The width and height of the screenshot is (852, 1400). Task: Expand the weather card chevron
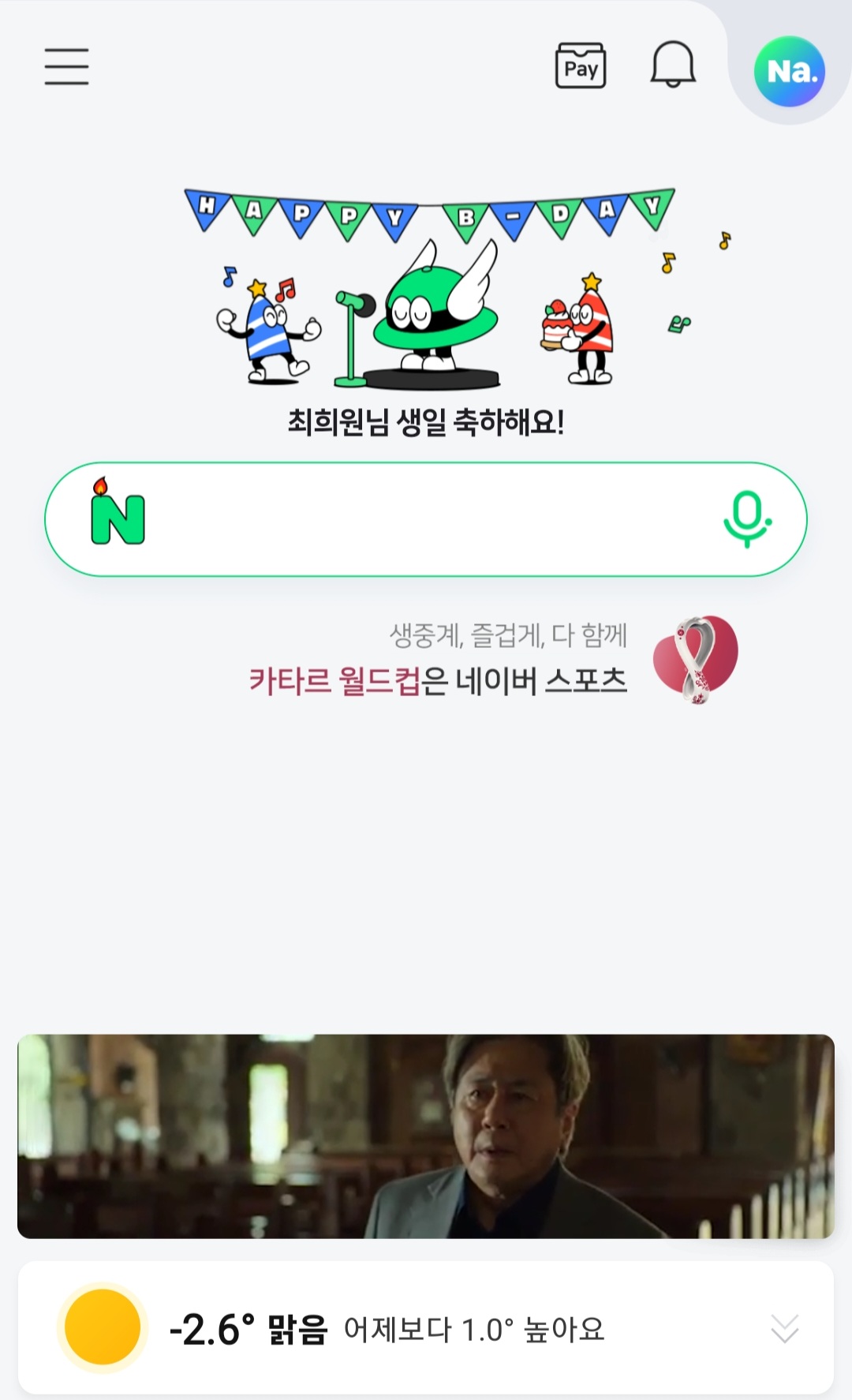[x=784, y=1329]
